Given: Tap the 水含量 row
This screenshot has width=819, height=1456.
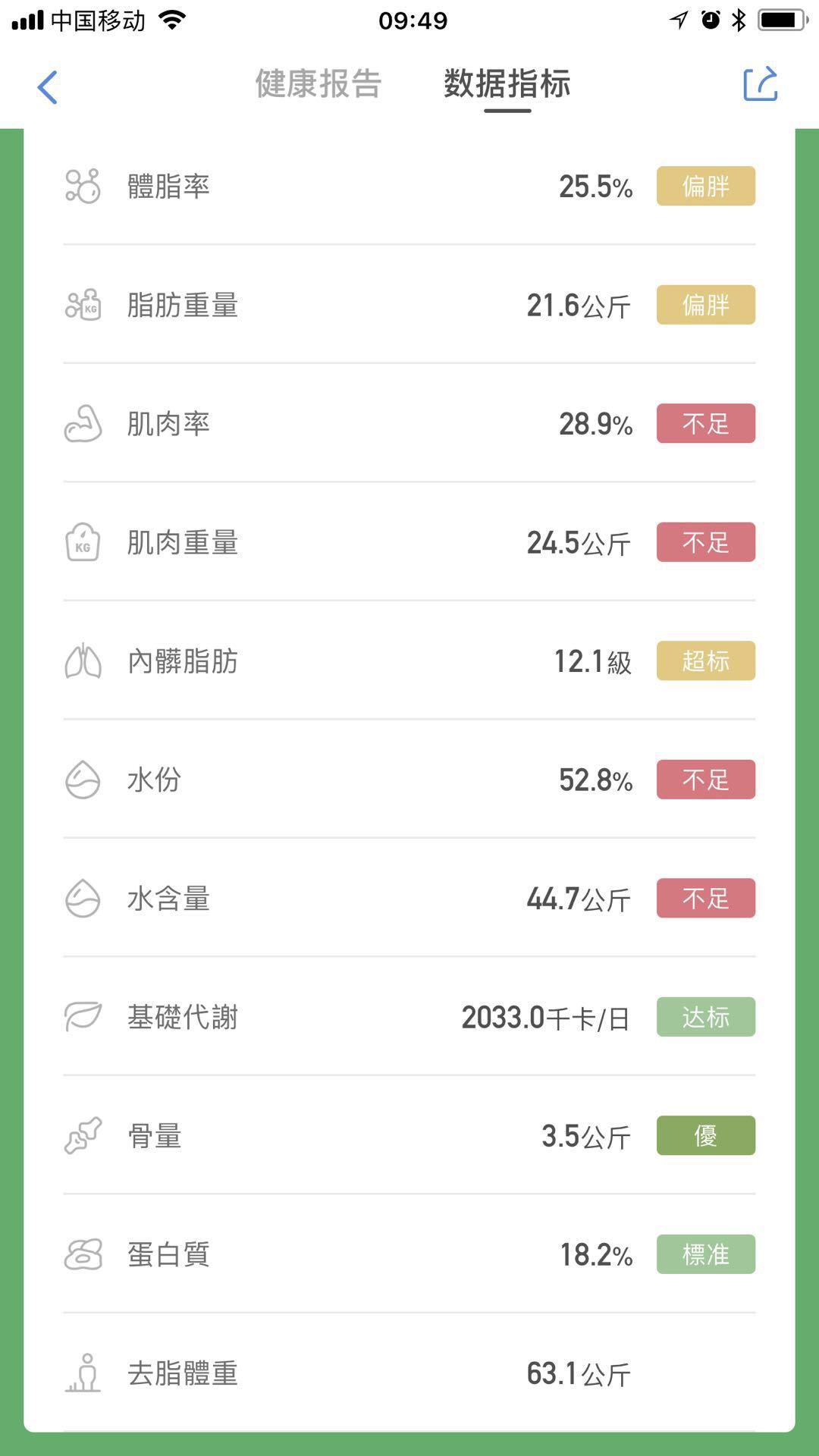Looking at the screenshot, I should tap(409, 898).
